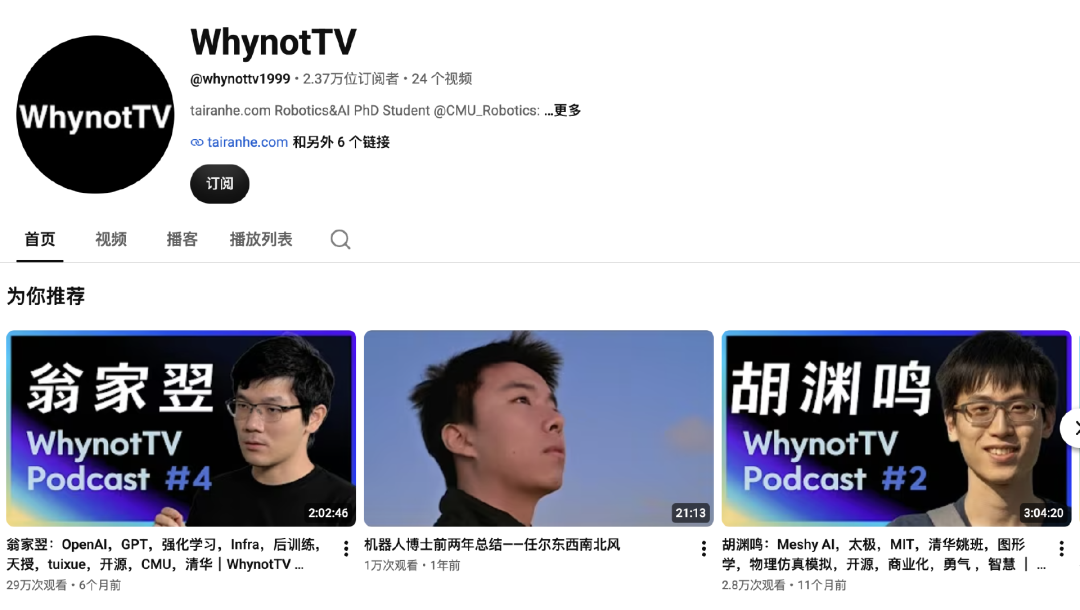
Task: Open options menu for 翁家翌 video
Action: (x=346, y=548)
